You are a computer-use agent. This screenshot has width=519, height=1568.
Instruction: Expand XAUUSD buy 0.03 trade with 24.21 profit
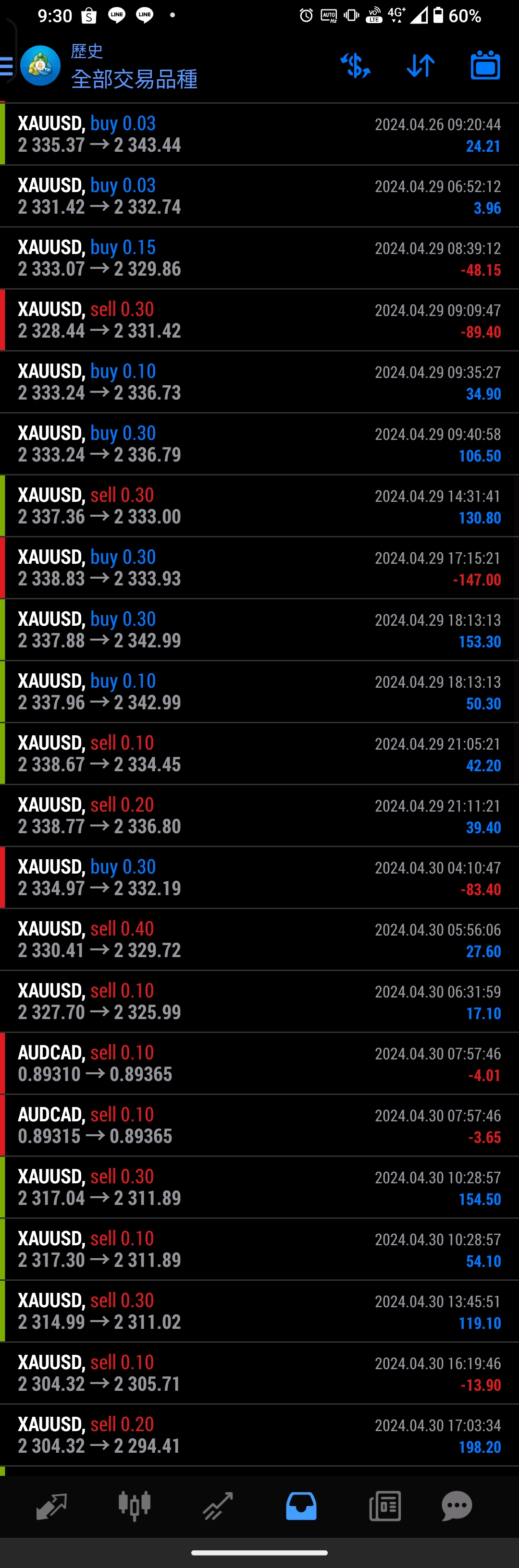click(259, 134)
